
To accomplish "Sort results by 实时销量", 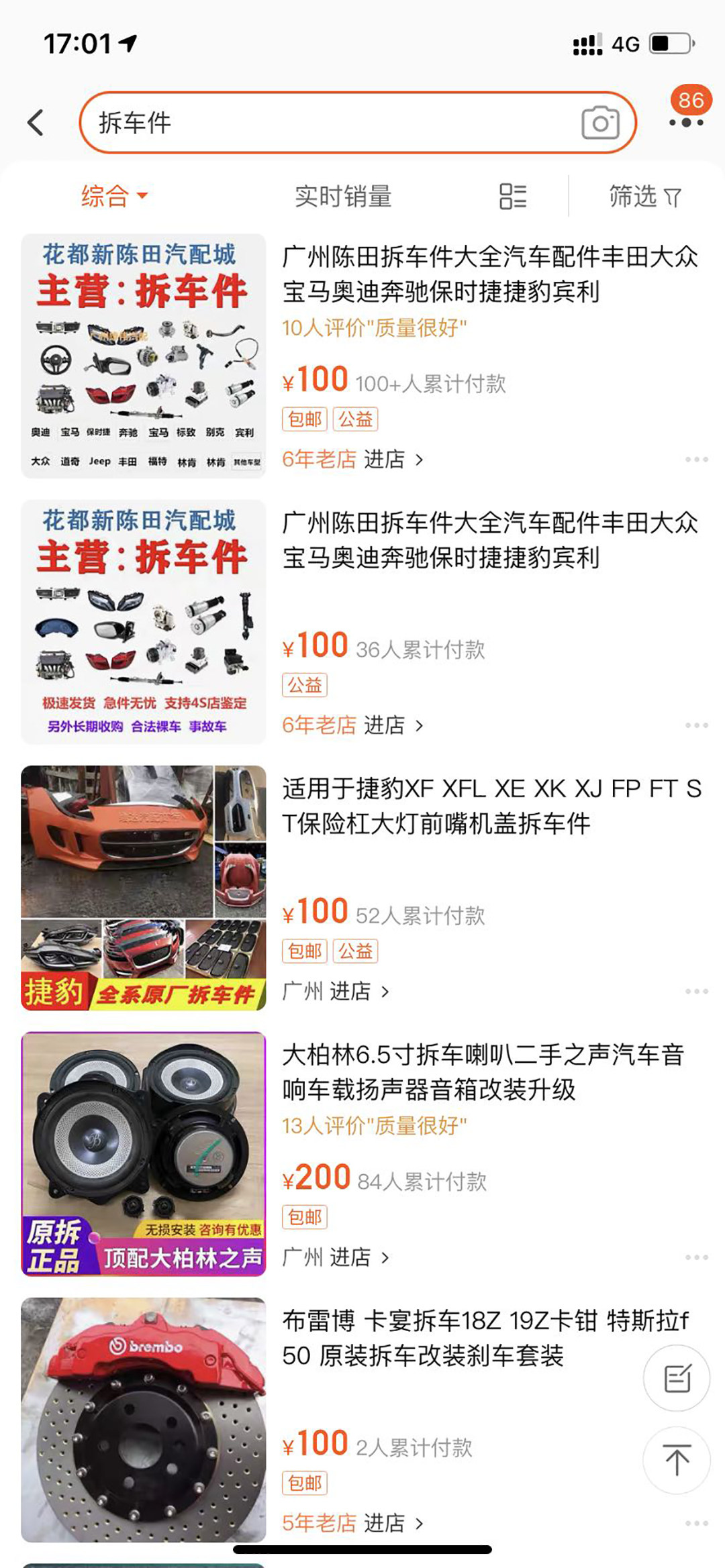I will pos(343,197).
